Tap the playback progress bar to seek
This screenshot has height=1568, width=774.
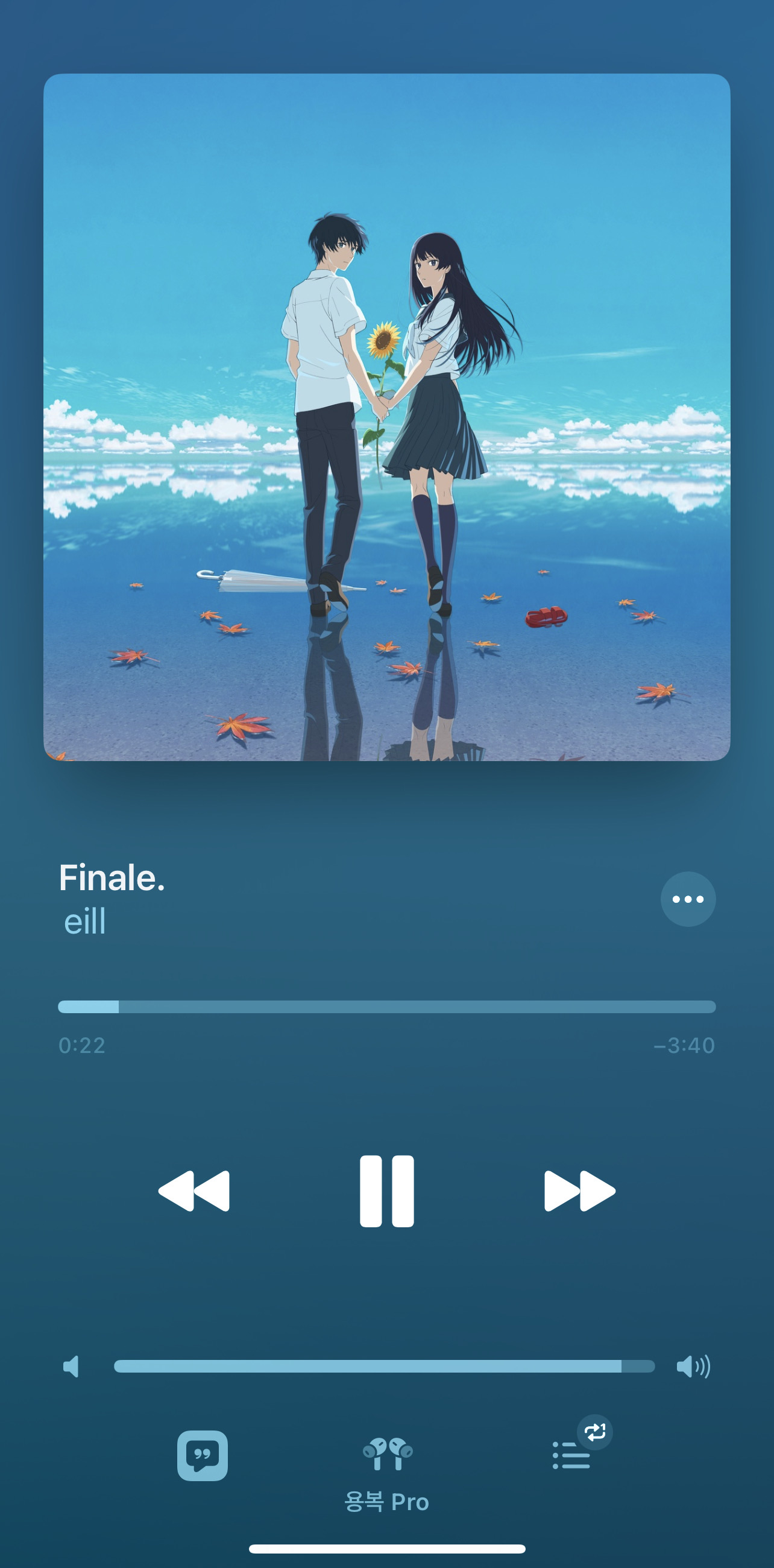[x=387, y=1006]
